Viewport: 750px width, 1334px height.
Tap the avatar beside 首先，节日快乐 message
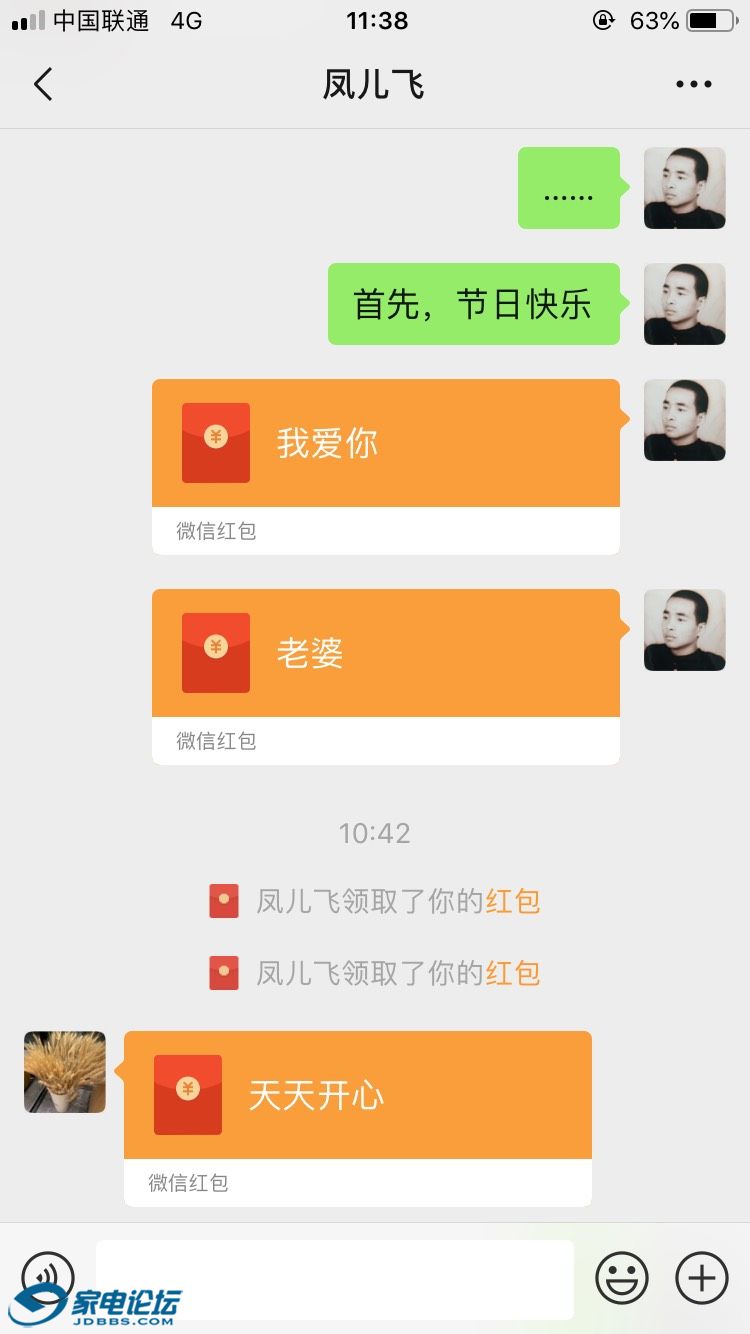pos(685,304)
